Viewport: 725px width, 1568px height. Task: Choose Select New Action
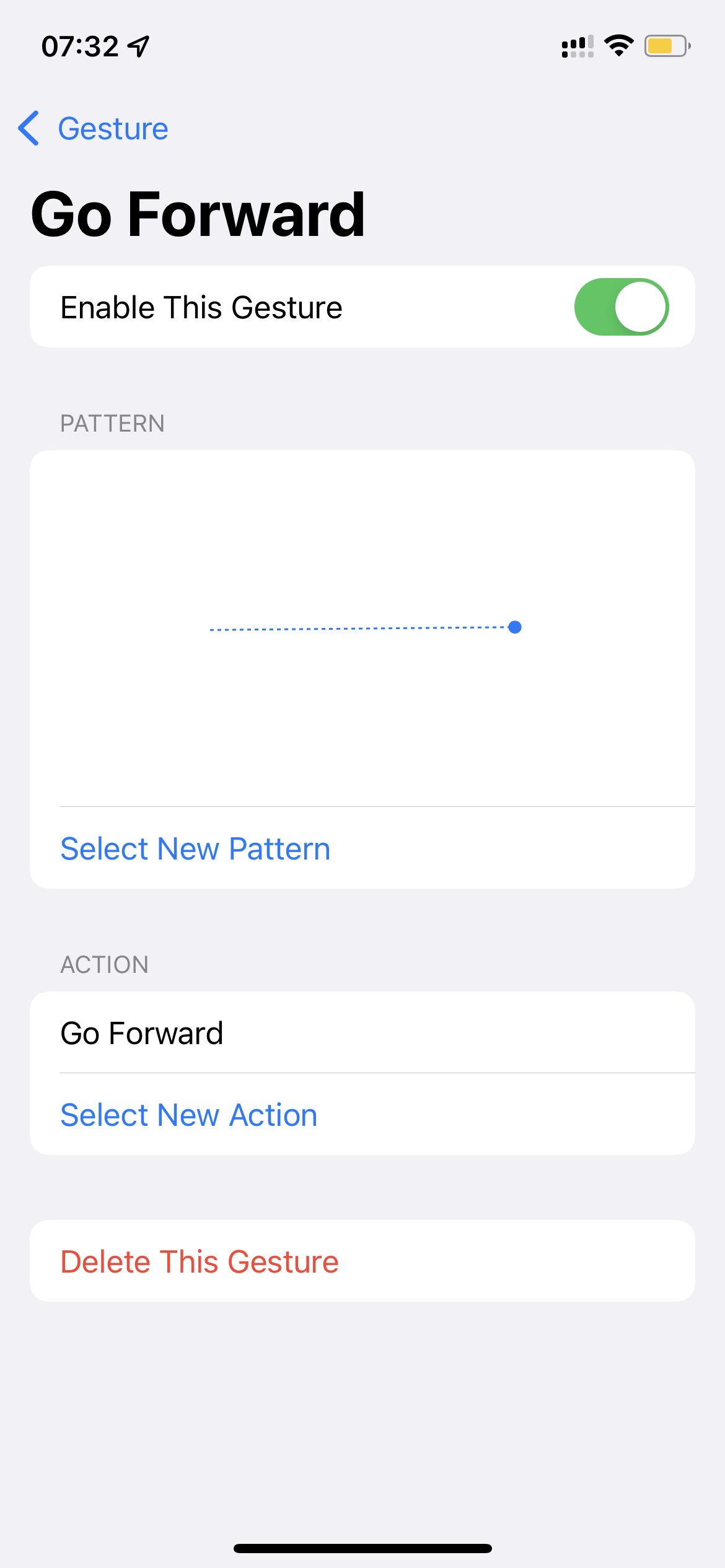[x=189, y=1115]
